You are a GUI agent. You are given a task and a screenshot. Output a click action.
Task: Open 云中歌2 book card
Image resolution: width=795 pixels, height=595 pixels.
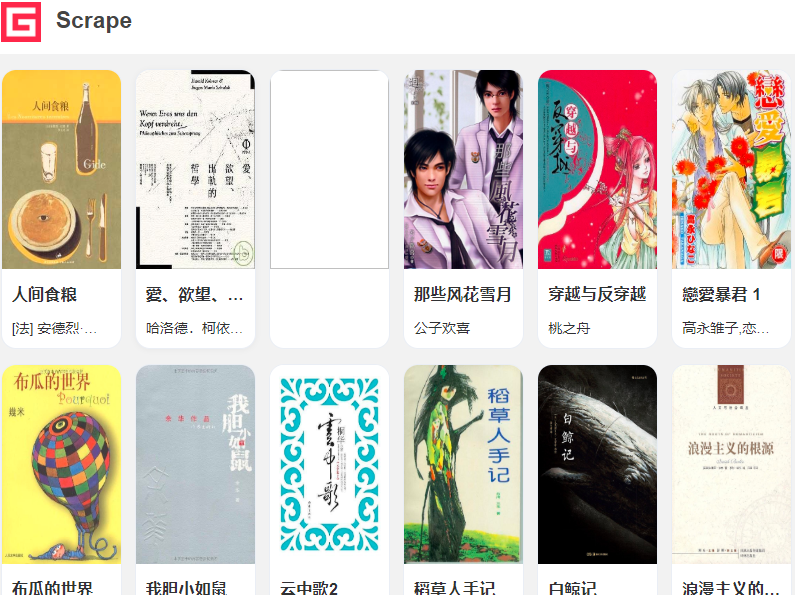pyautogui.click(x=329, y=464)
